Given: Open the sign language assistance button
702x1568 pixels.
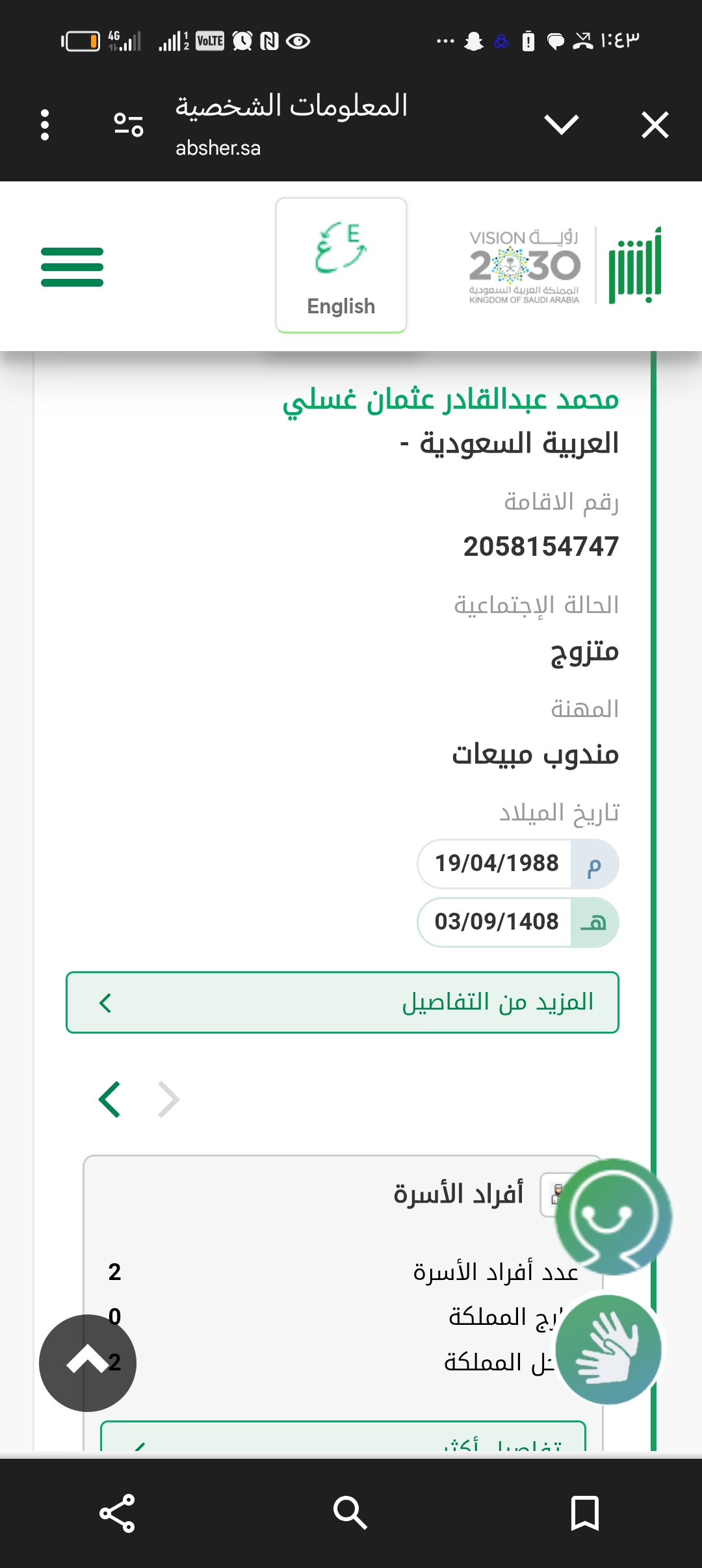Looking at the screenshot, I should (x=609, y=1350).
